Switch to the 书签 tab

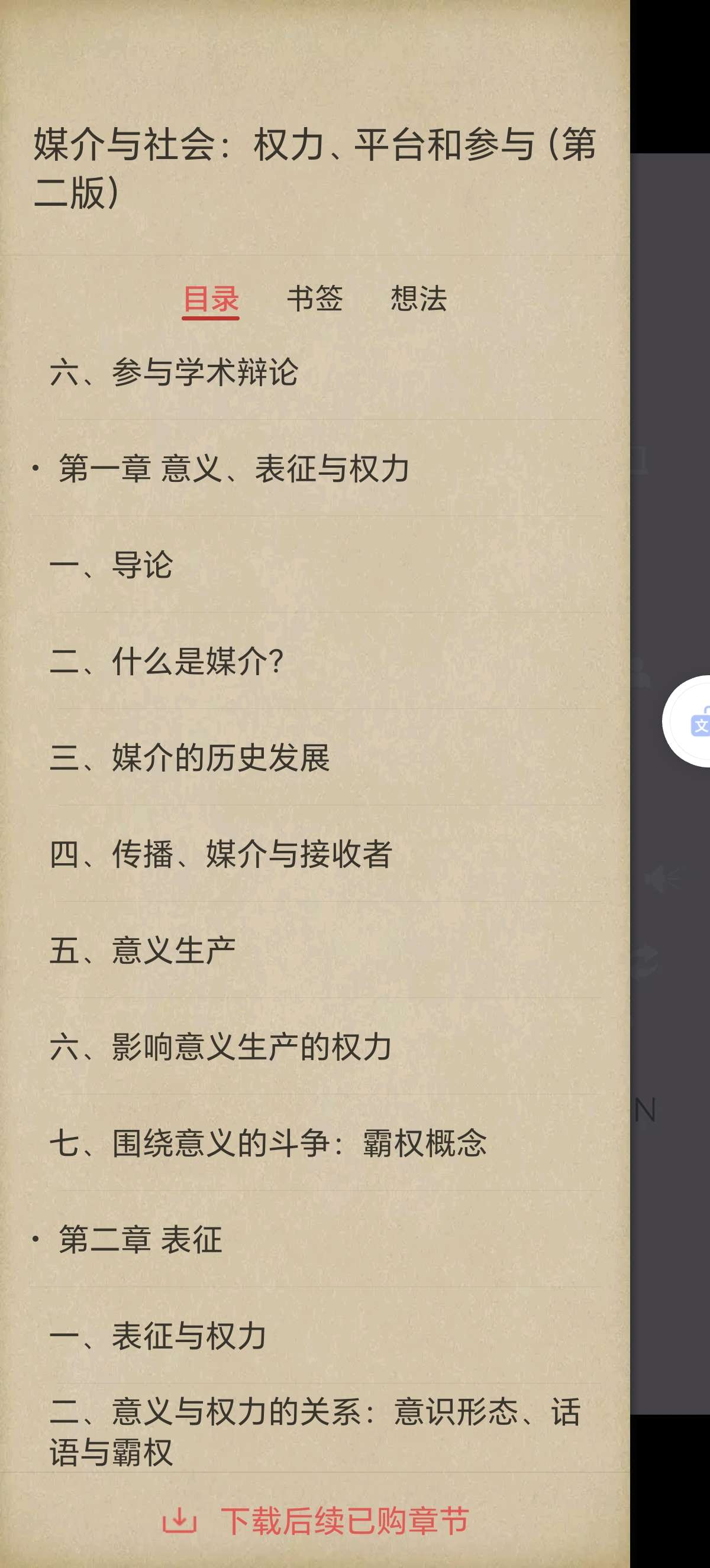coord(315,298)
